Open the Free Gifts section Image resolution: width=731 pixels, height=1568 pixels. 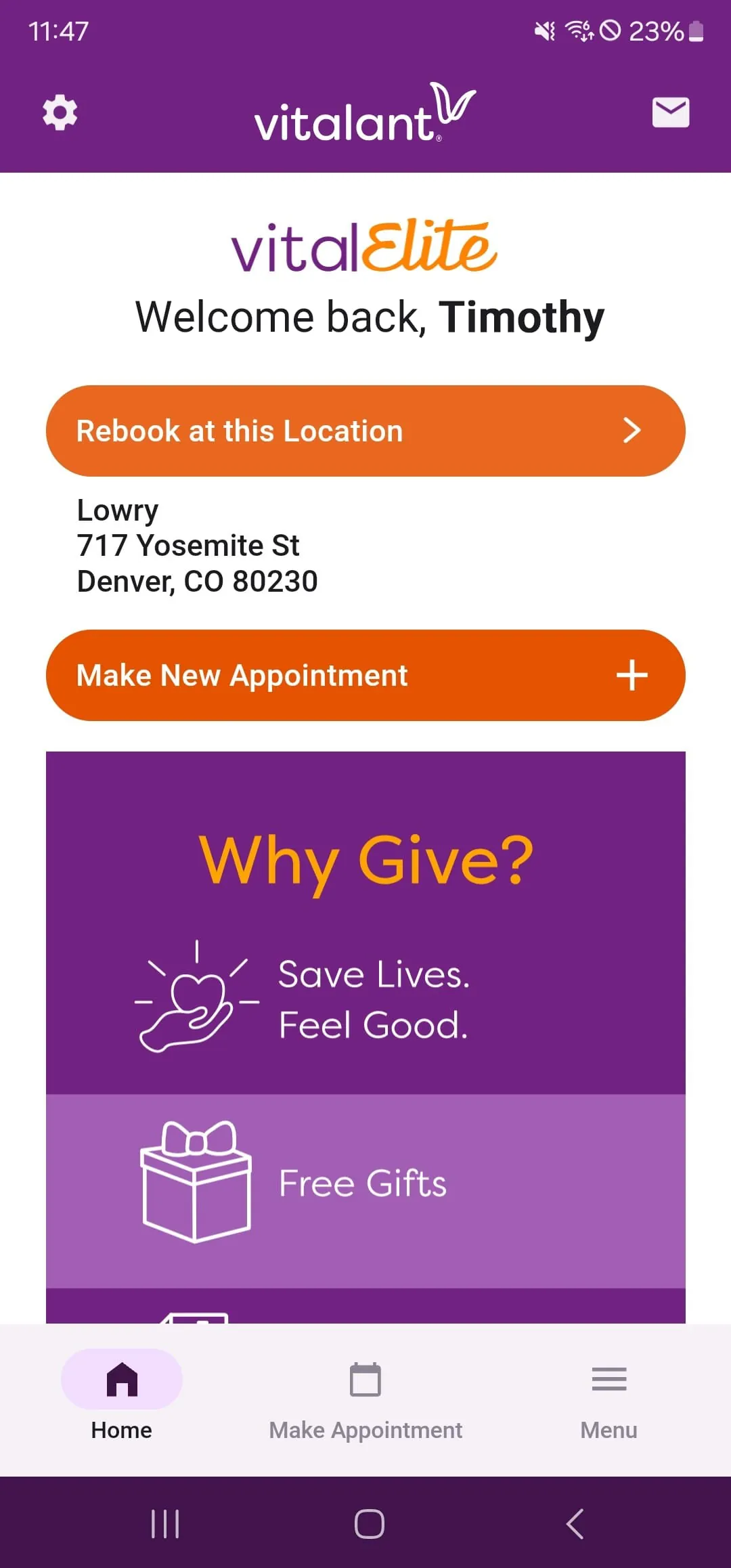365,1185
